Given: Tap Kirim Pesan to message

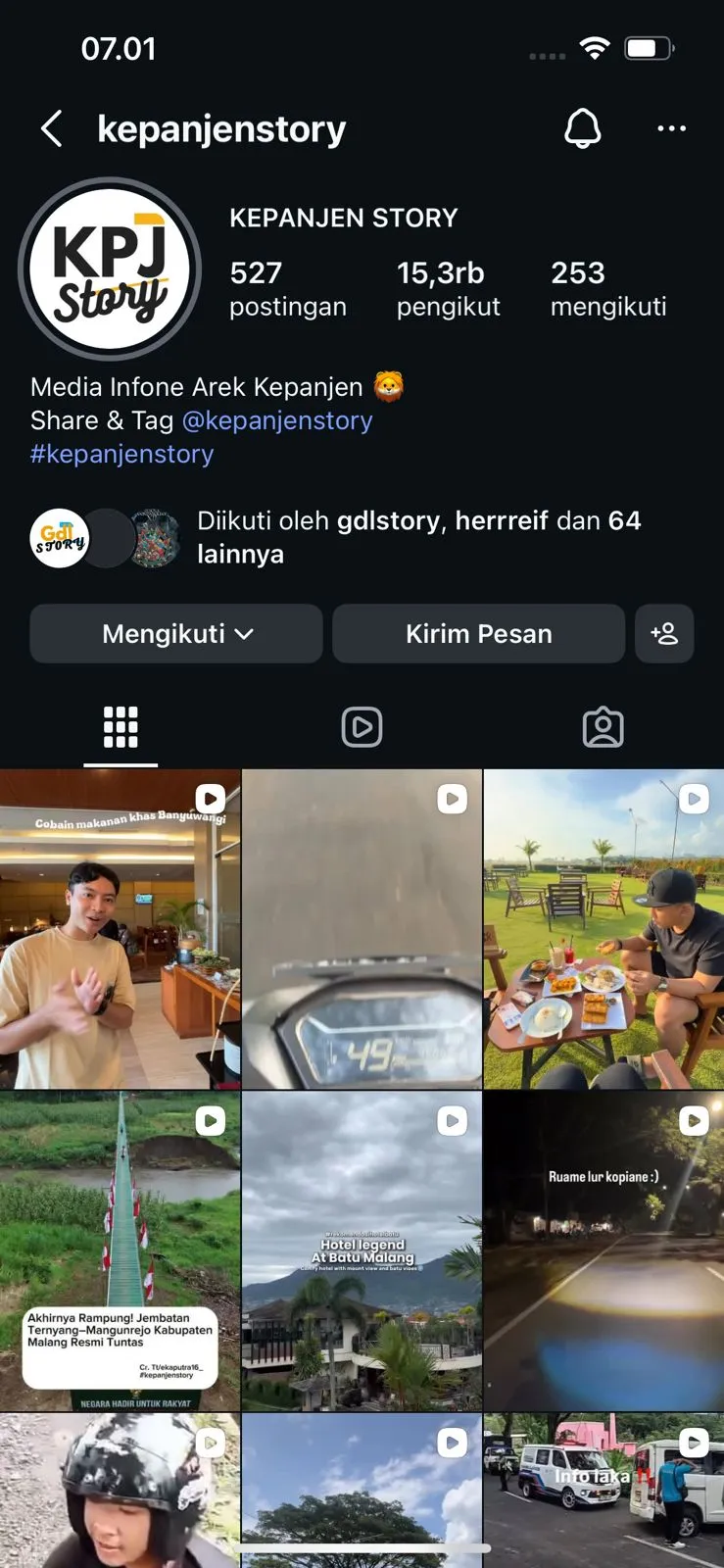Looking at the screenshot, I should click(478, 634).
